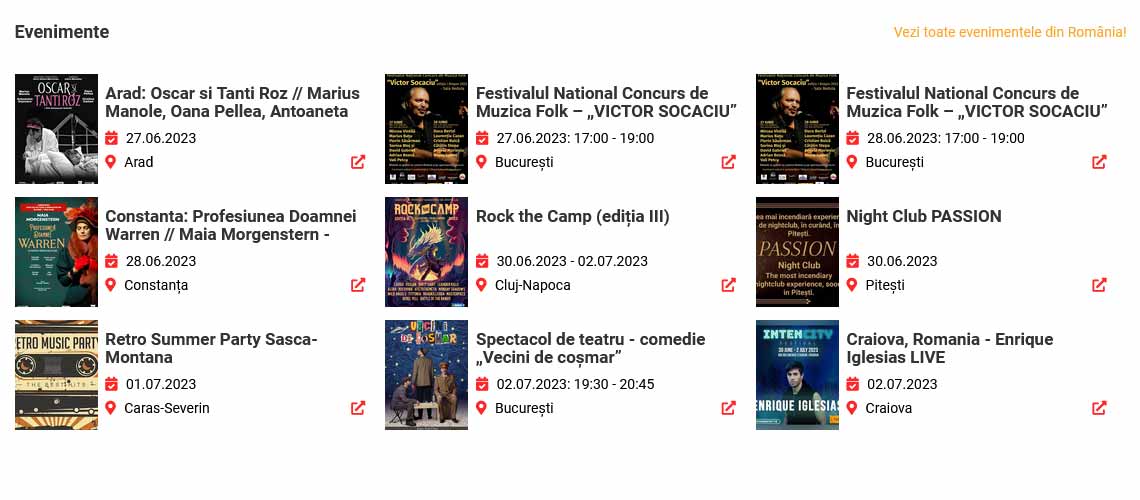
Task: Open Retro Summer Party Sasca-Montana event
Action: click(x=211, y=348)
